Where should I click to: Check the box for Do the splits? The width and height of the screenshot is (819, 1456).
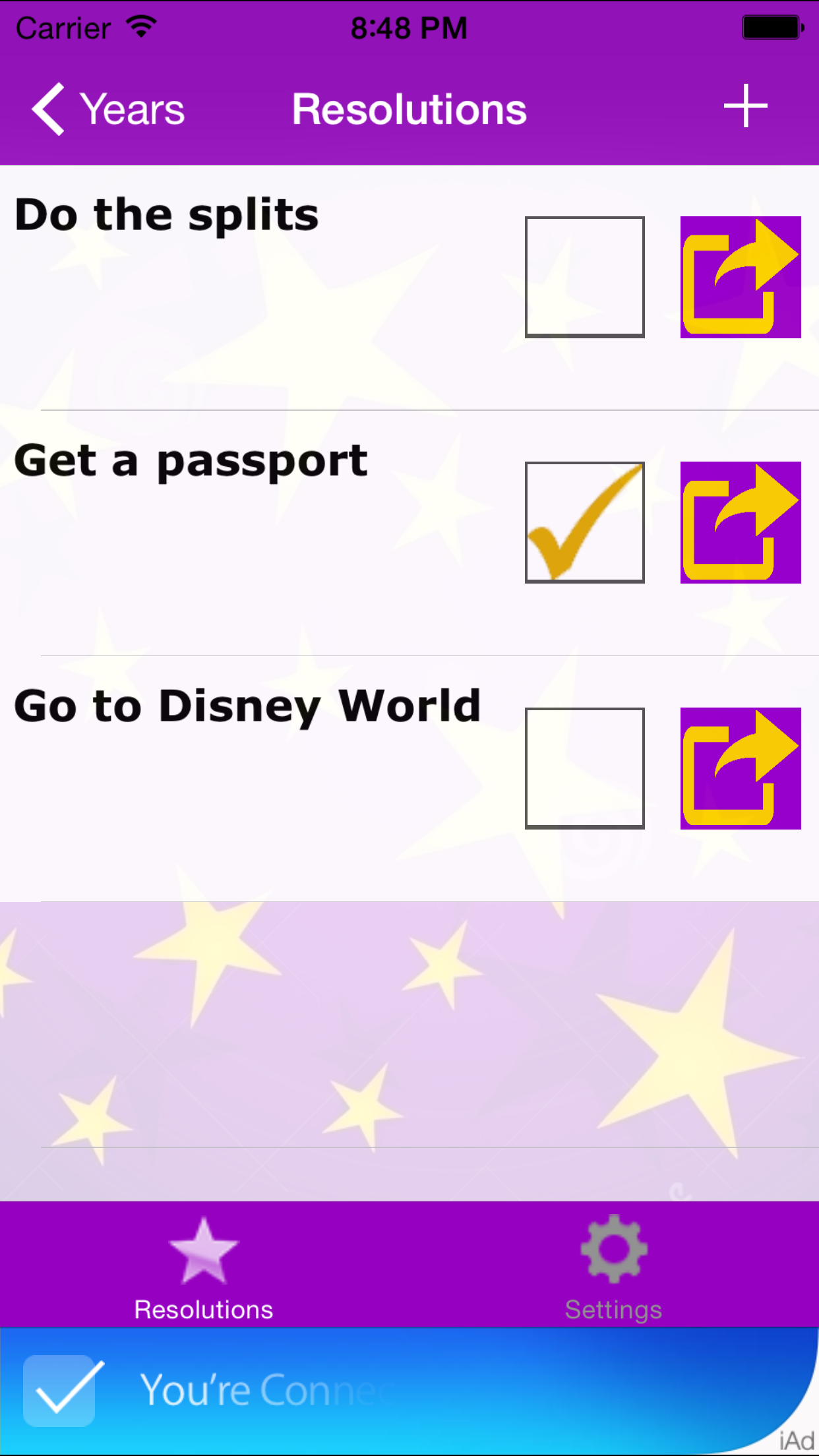tap(584, 277)
